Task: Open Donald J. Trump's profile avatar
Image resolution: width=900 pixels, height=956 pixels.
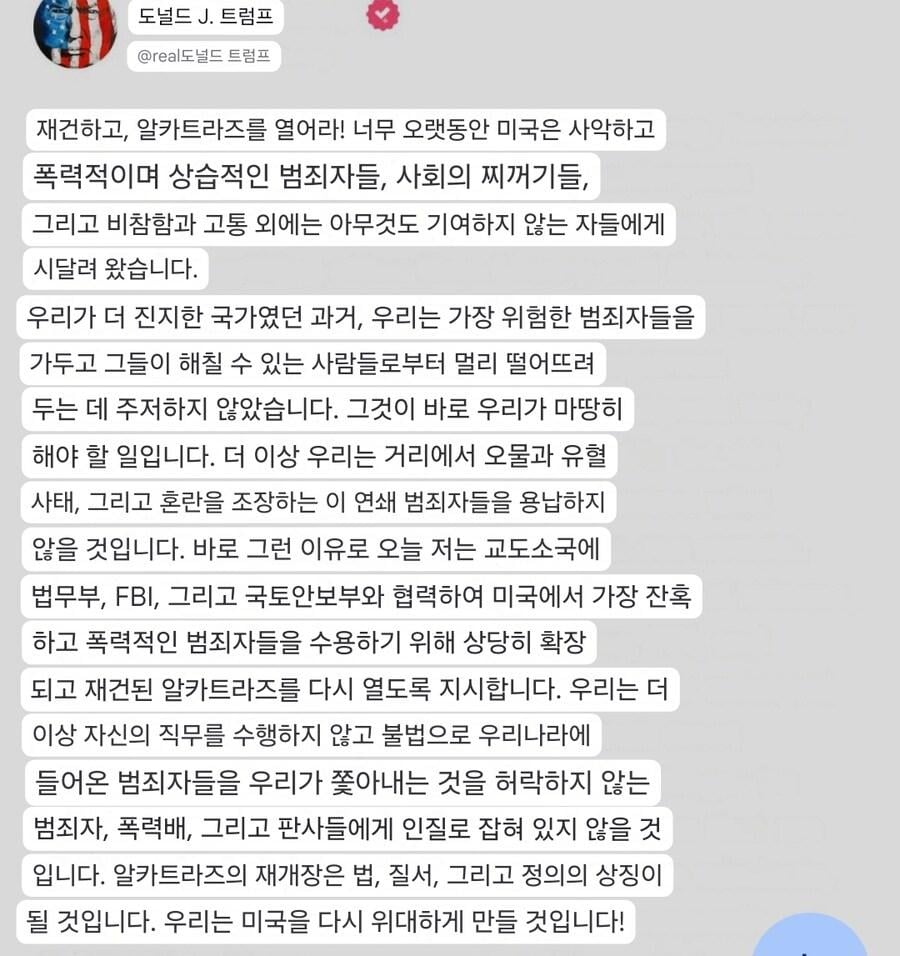Action: point(75,32)
